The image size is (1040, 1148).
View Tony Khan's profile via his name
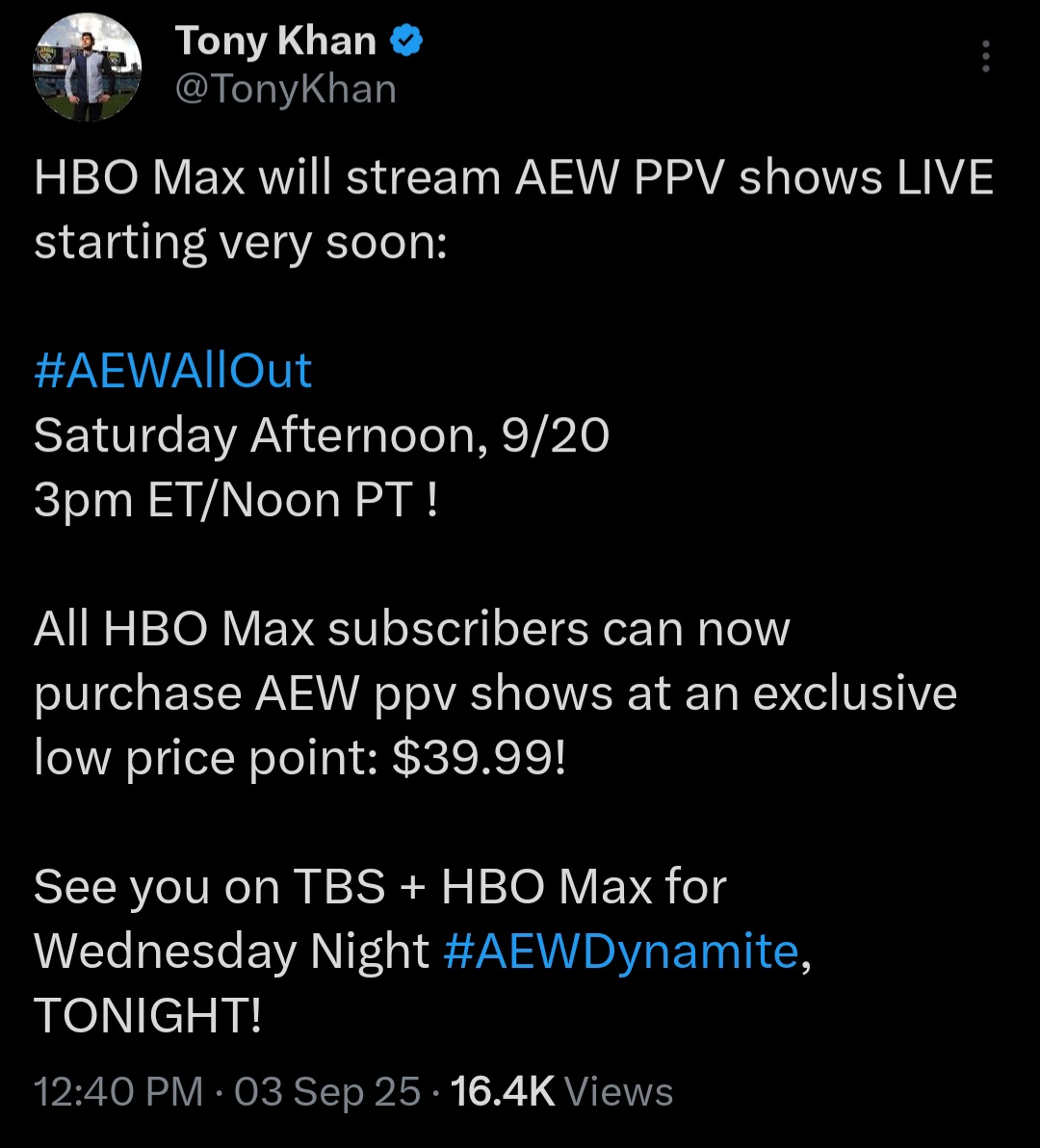(275, 41)
